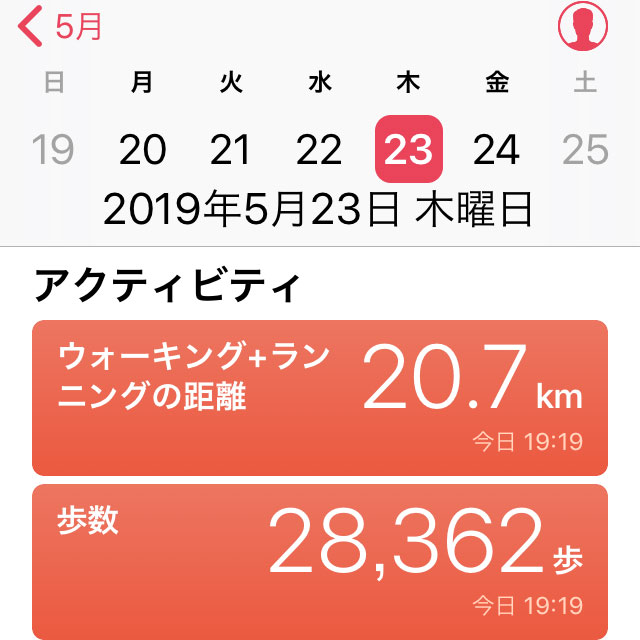The height and width of the screenshot is (640, 640).
Task: Open the 歩数 step count card
Action: point(320,560)
